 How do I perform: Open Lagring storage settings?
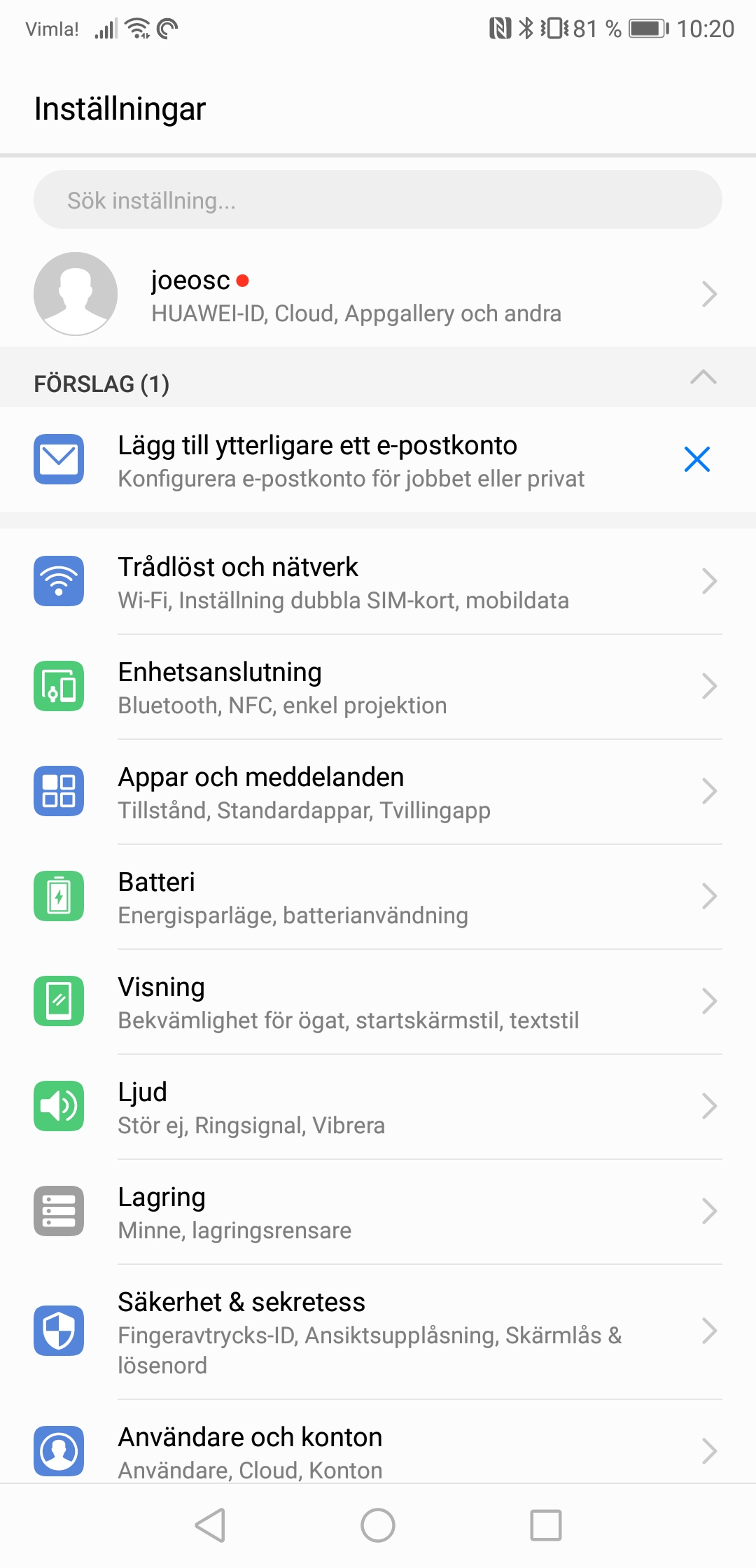click(378, 1212)
